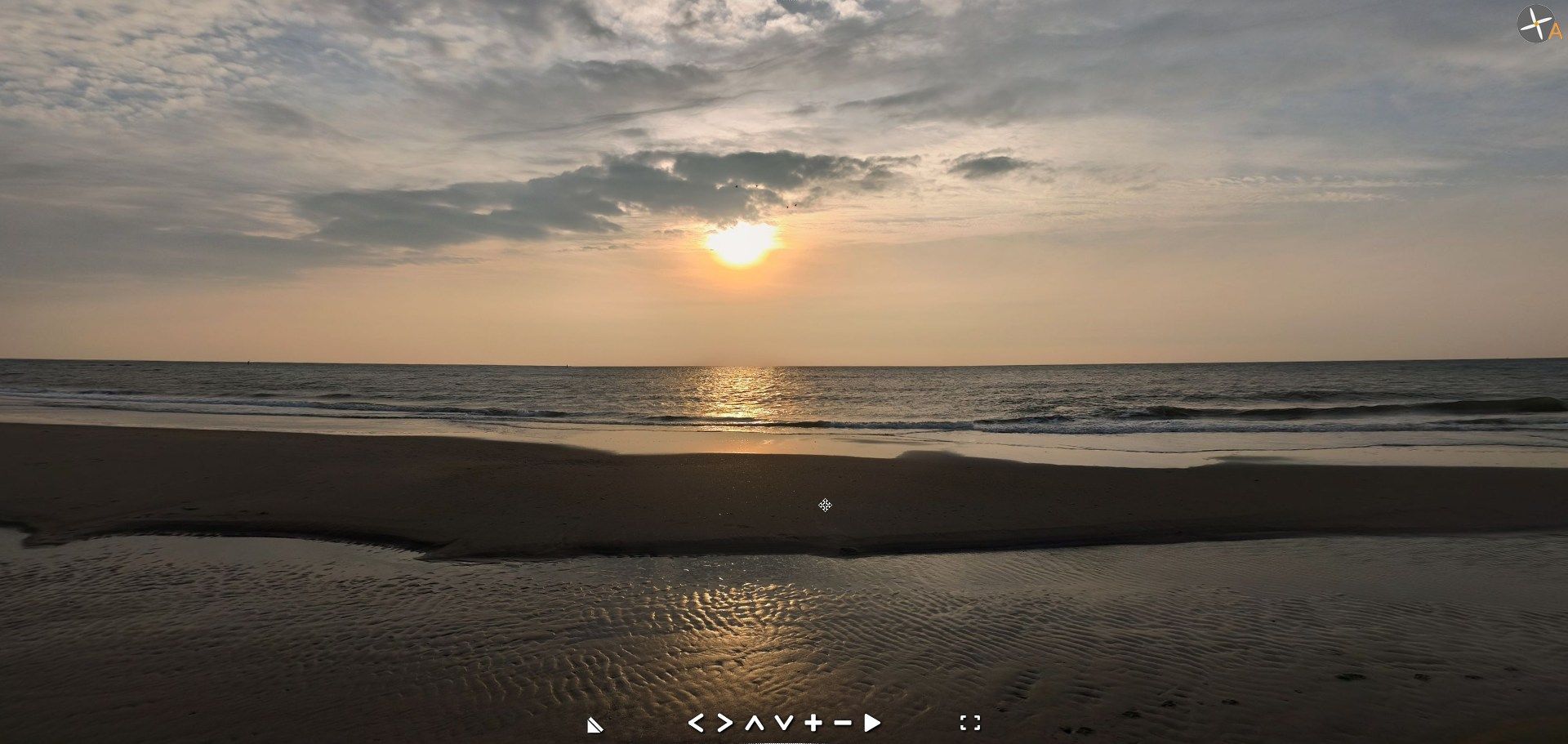Tilt the view downward with the down arrow

point(783,723)
